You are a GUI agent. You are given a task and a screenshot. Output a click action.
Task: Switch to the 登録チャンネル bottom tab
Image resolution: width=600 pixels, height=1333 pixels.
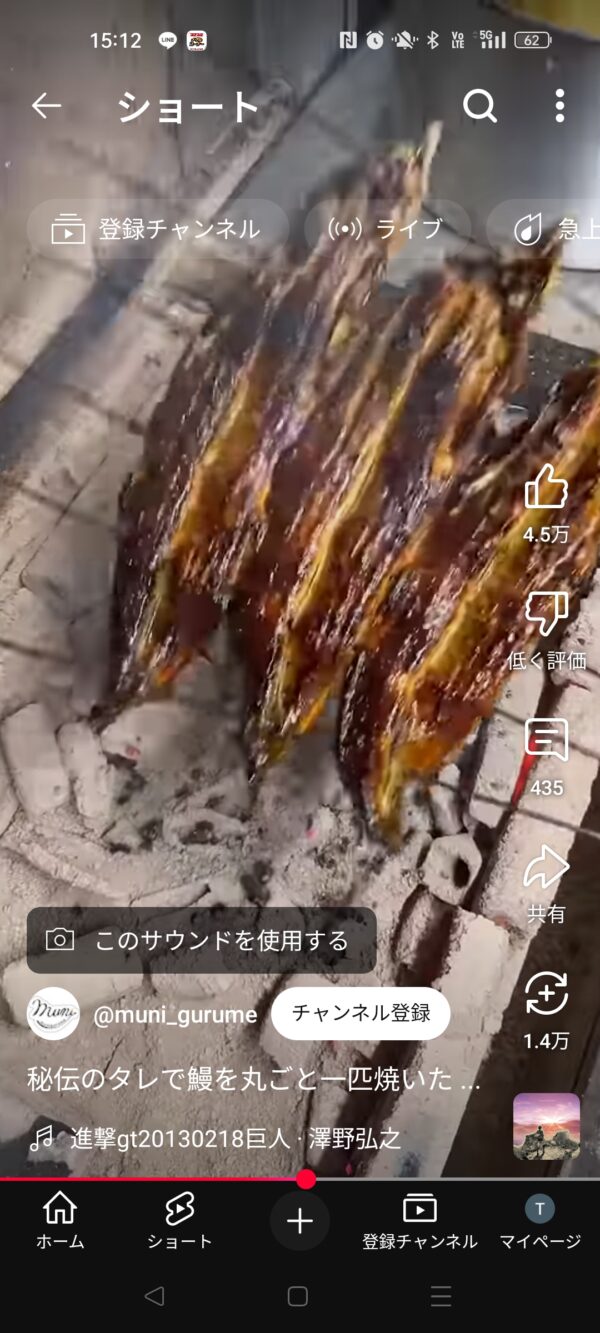tap(419, 1221)
